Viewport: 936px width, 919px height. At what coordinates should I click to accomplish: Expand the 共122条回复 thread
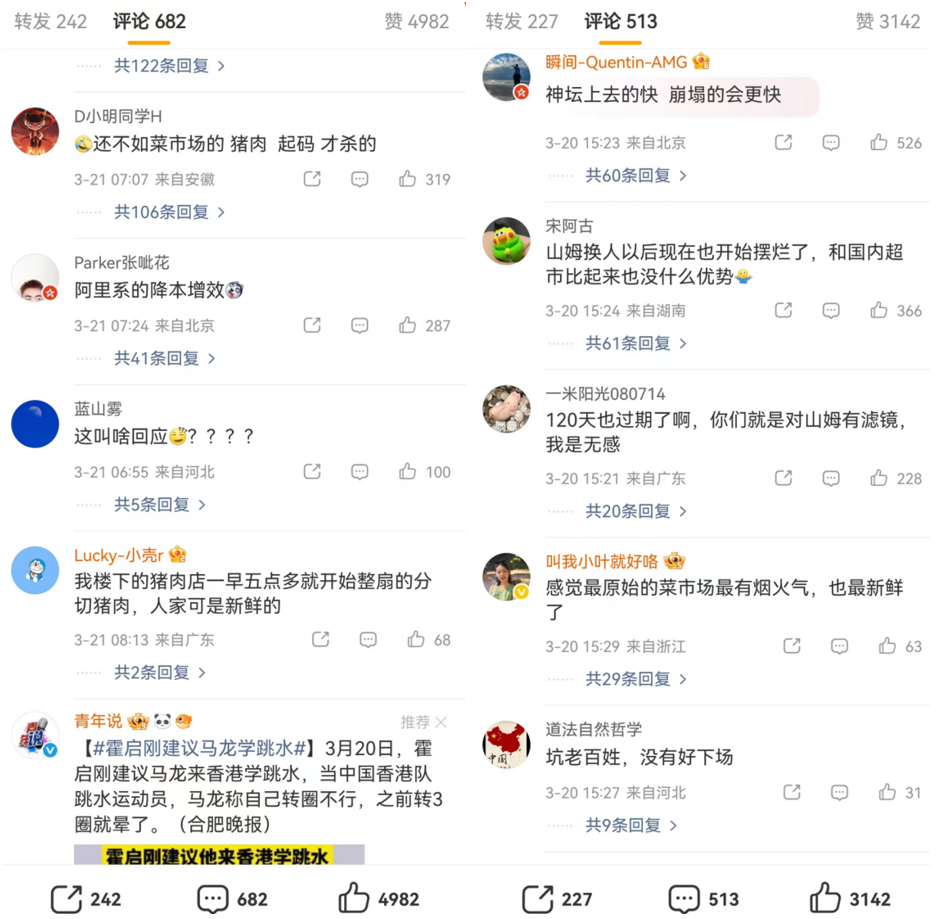coord(170,66)
